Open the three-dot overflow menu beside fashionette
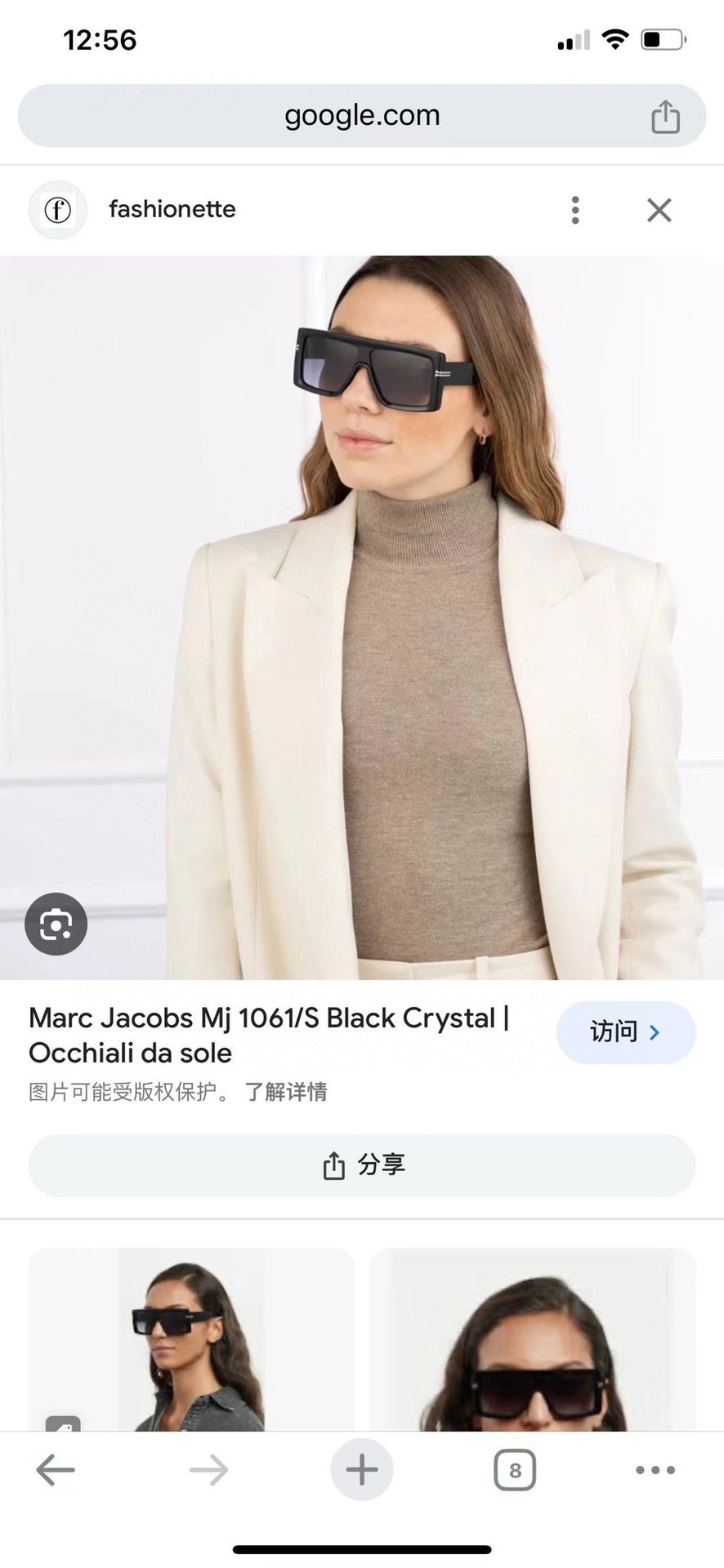Viewport: 724px width, 1568px height. point(575,210)
